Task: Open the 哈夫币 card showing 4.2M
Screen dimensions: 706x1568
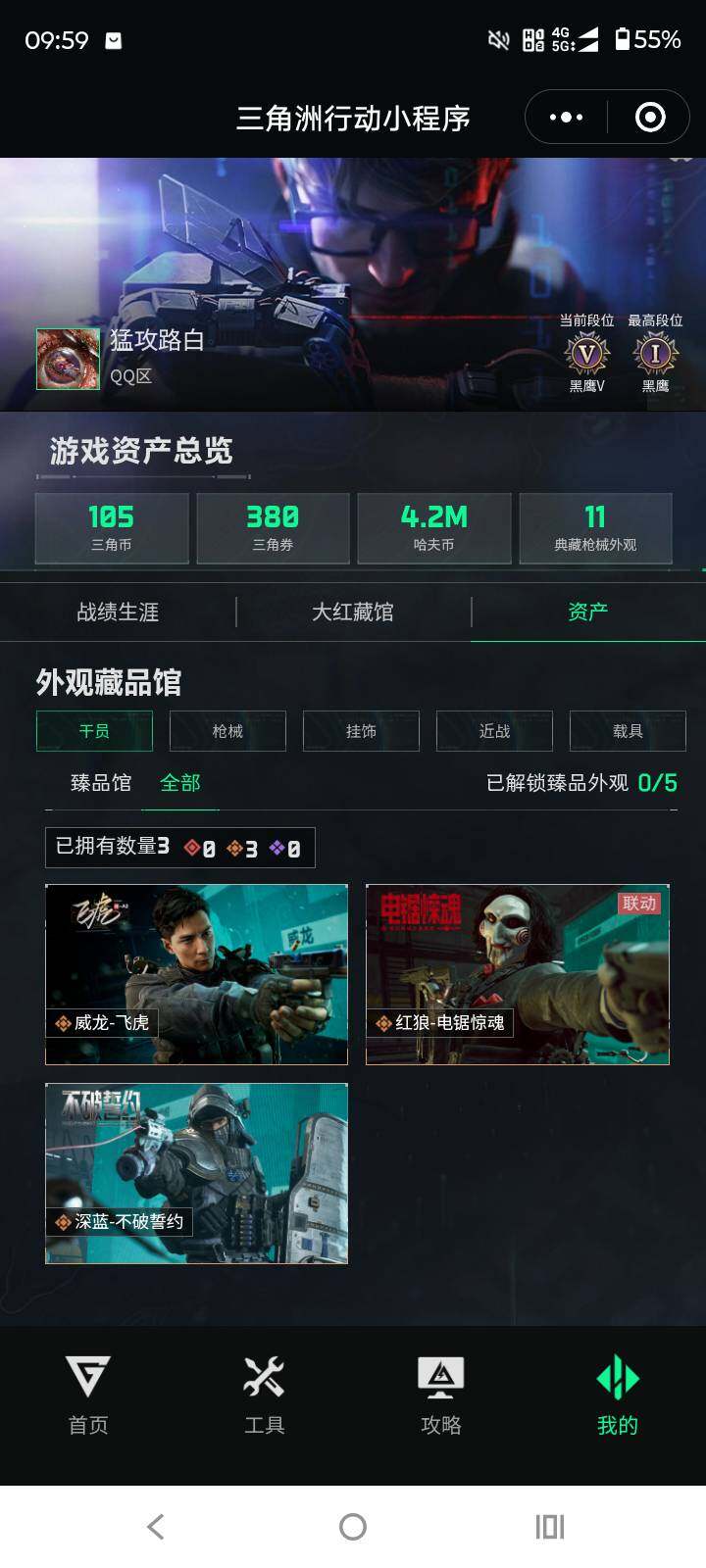Action: [434, 528]
